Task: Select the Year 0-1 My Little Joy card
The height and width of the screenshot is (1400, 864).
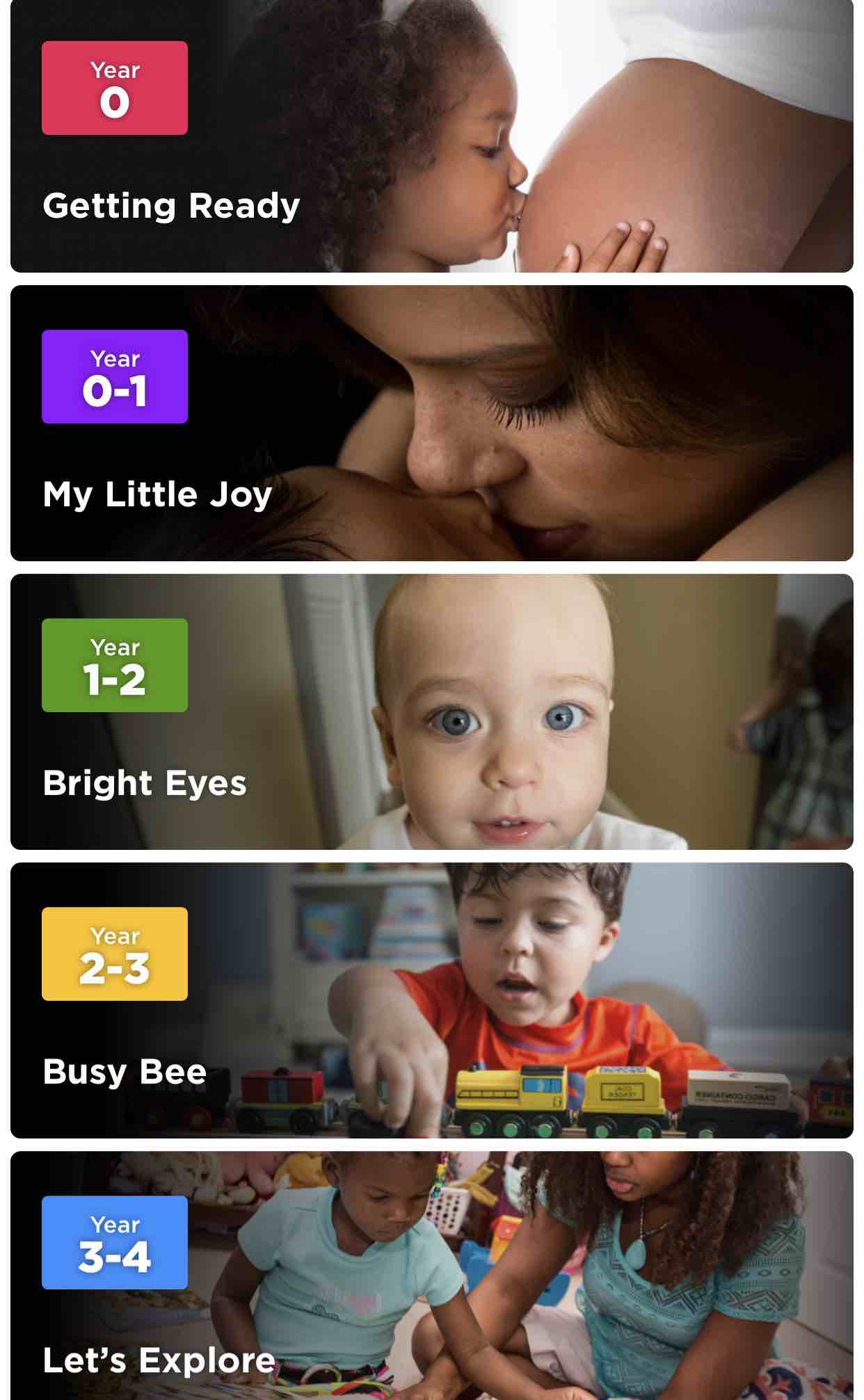Action: pos(431,423)
